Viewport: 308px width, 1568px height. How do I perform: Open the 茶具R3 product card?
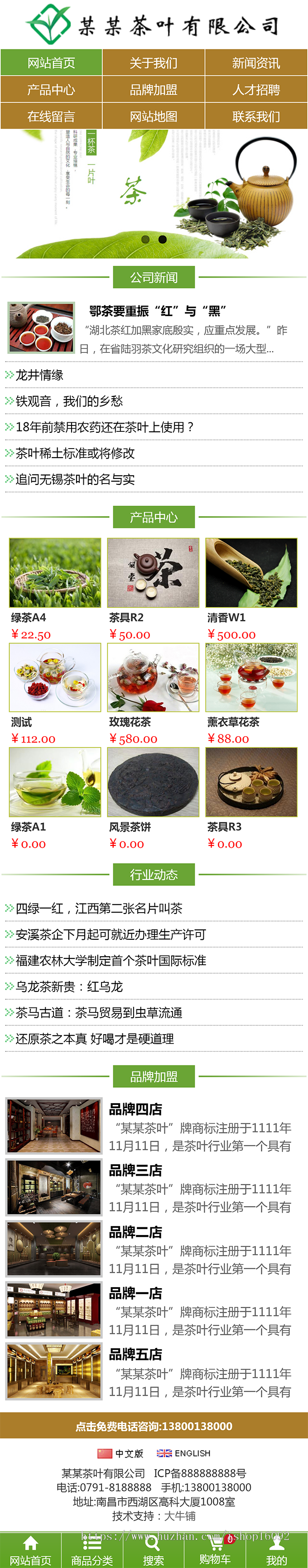(x=251, y=782)
